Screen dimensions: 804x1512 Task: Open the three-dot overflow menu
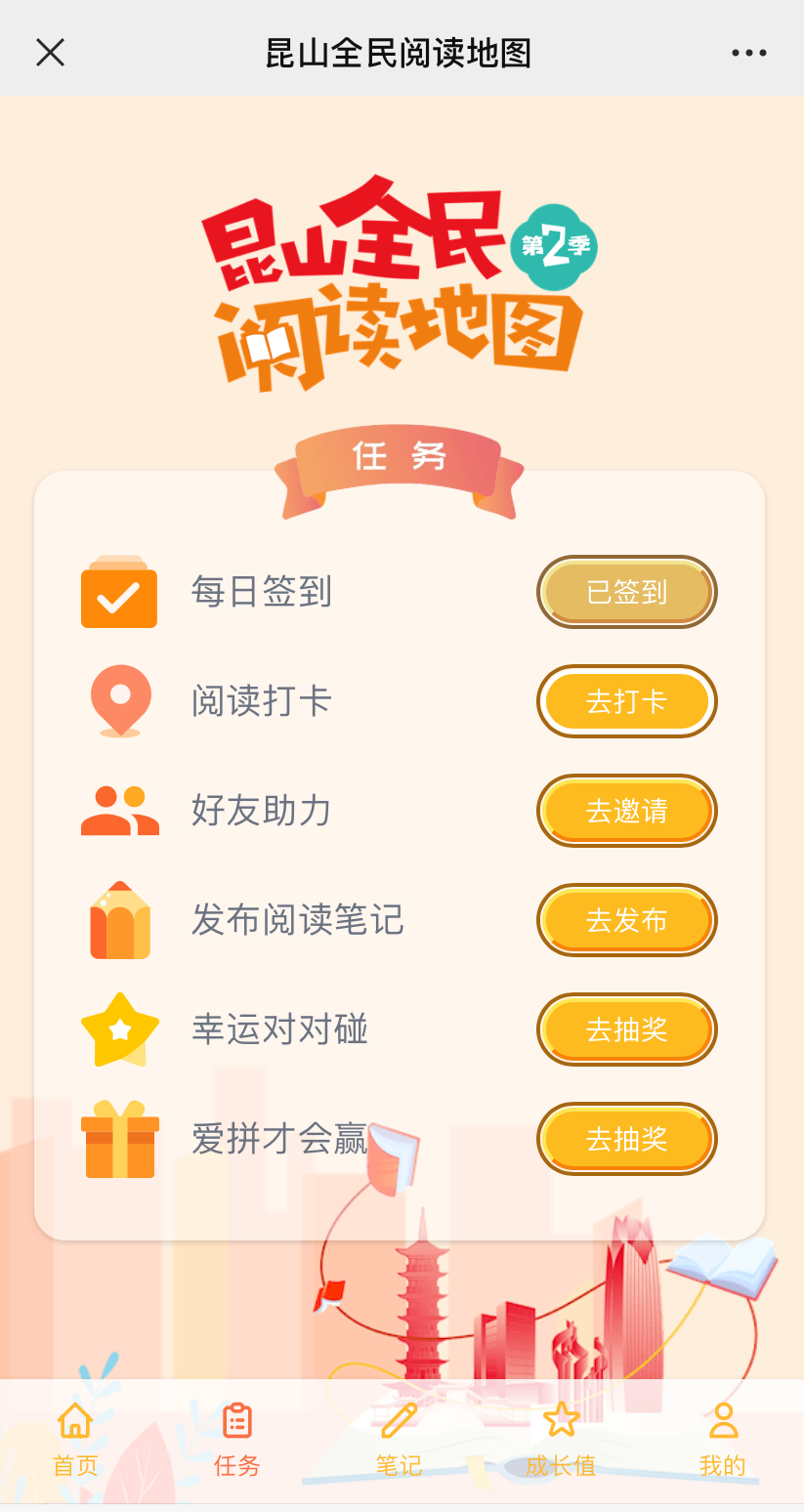(x=749, y=53)
